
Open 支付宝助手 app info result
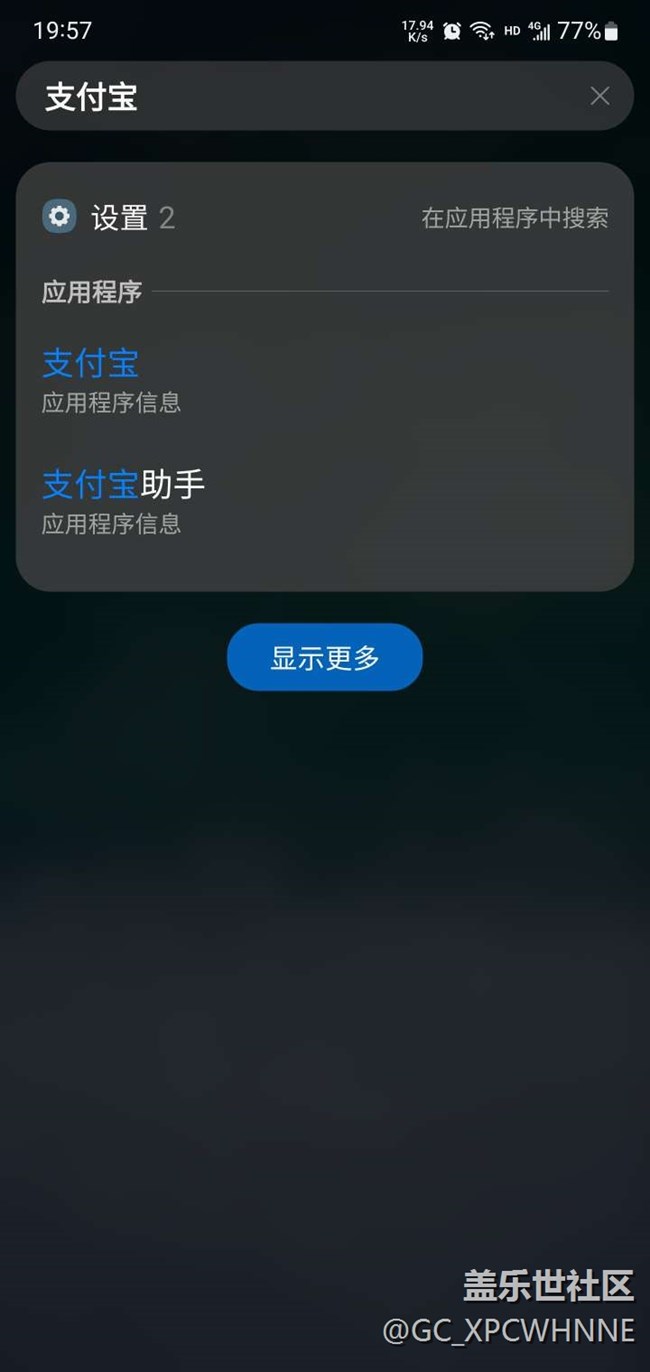[124, 501]
